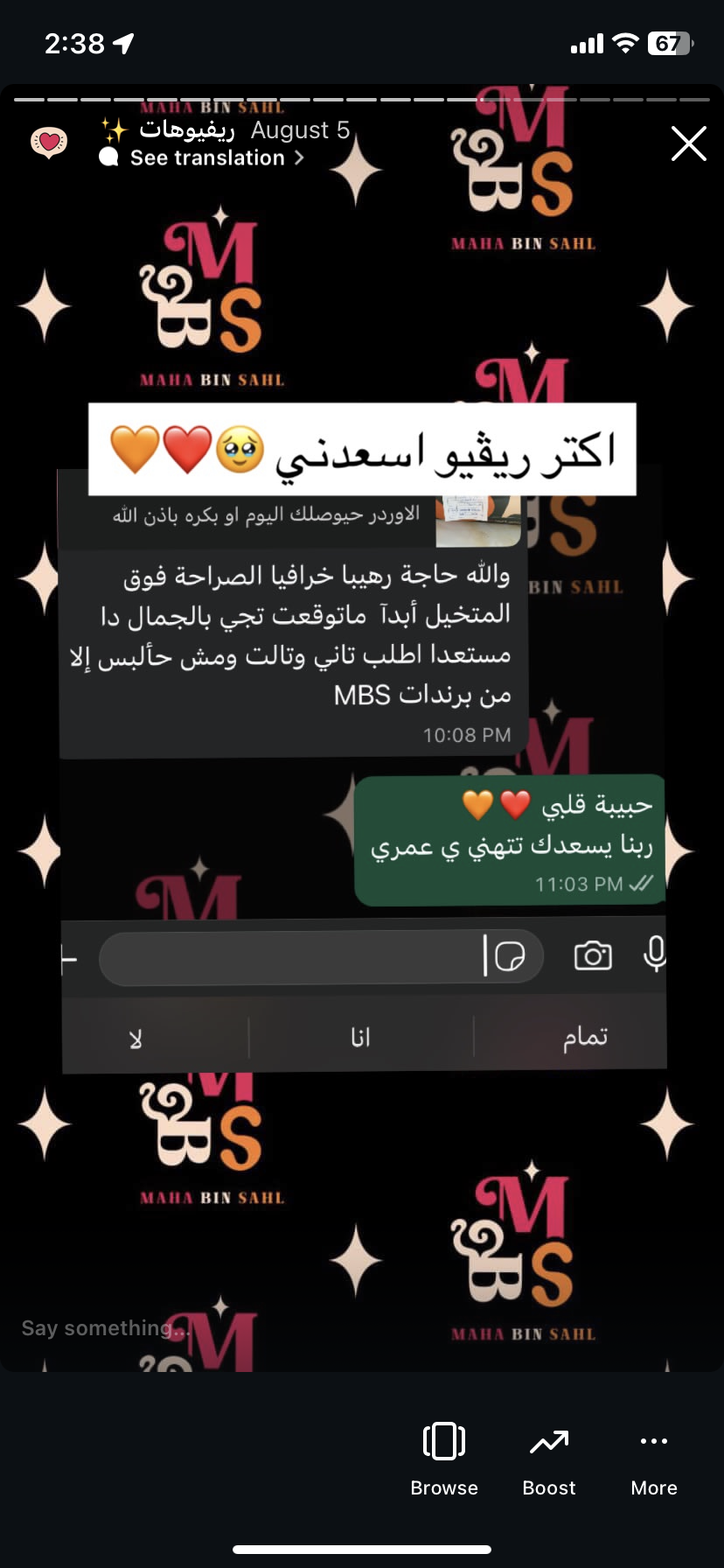Open the highlight's heart profile icon
724x1568 pixels.
pyautogui.click(x=49, y=142)
